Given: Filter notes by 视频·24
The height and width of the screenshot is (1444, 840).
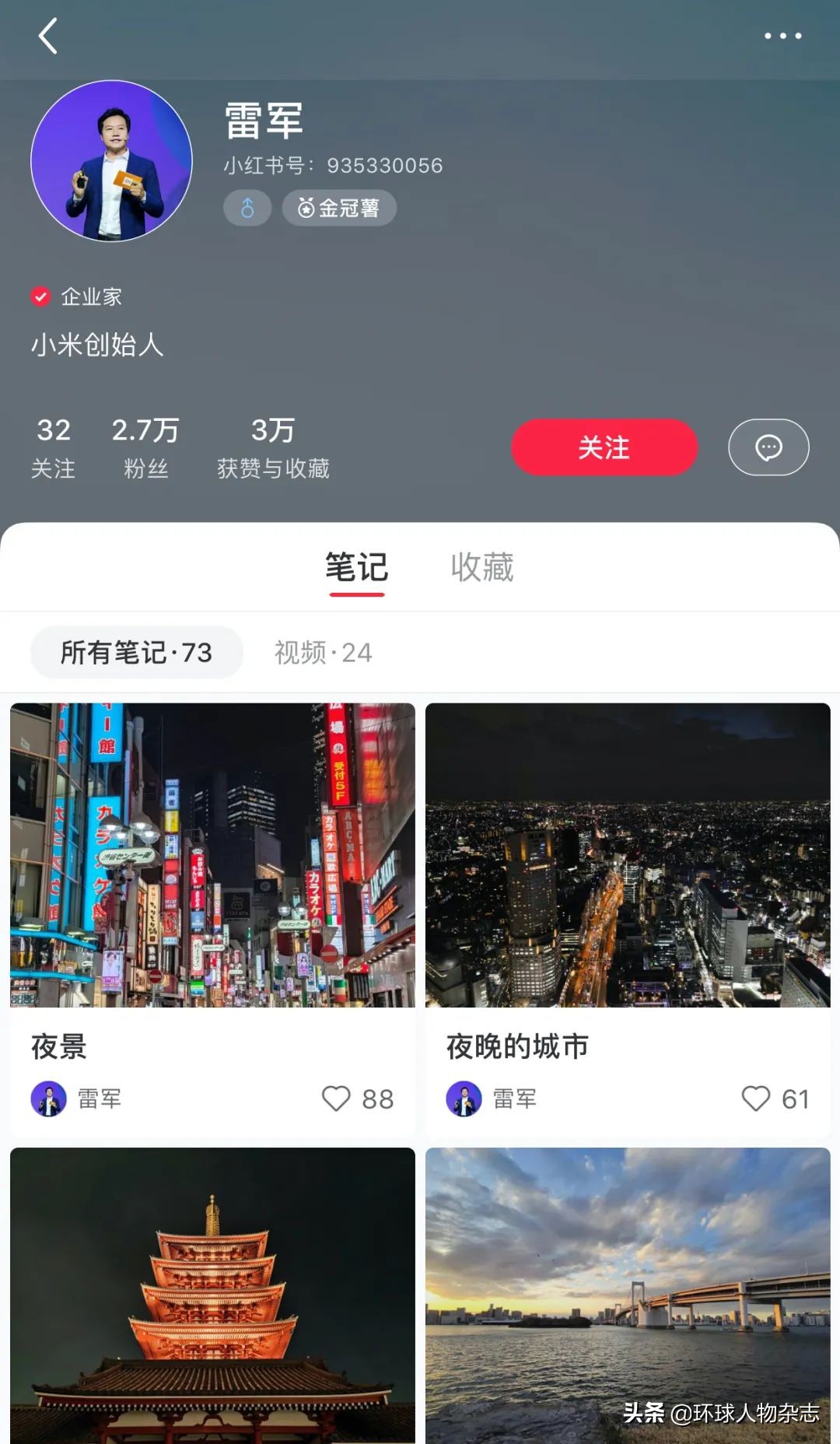Looking at the screenshot, I should click(x=322, y=652).
